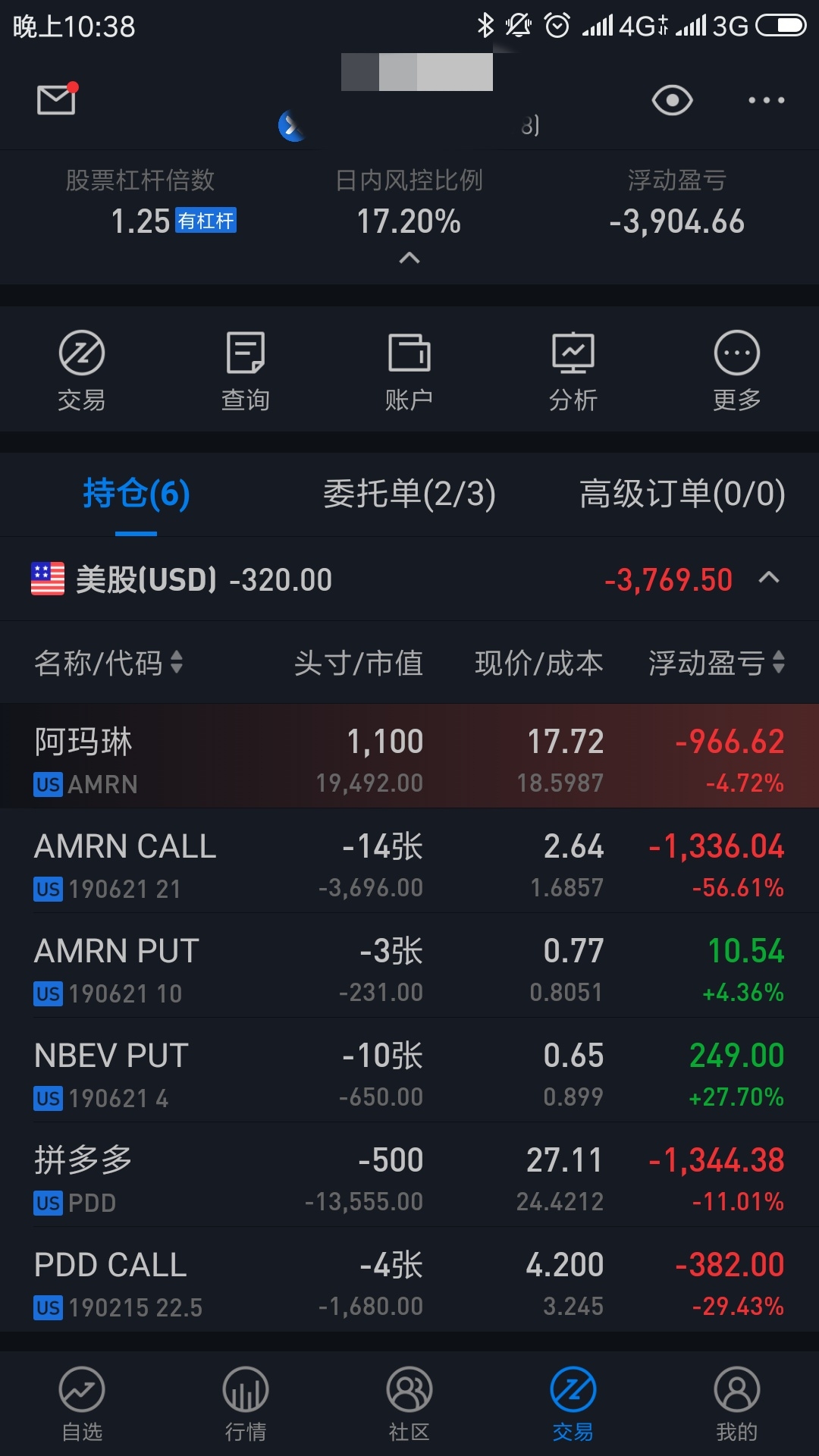Collapse the account summary chevron
Image resolution: width=819 pixels, height=1456 pixels.
(409, 258)
